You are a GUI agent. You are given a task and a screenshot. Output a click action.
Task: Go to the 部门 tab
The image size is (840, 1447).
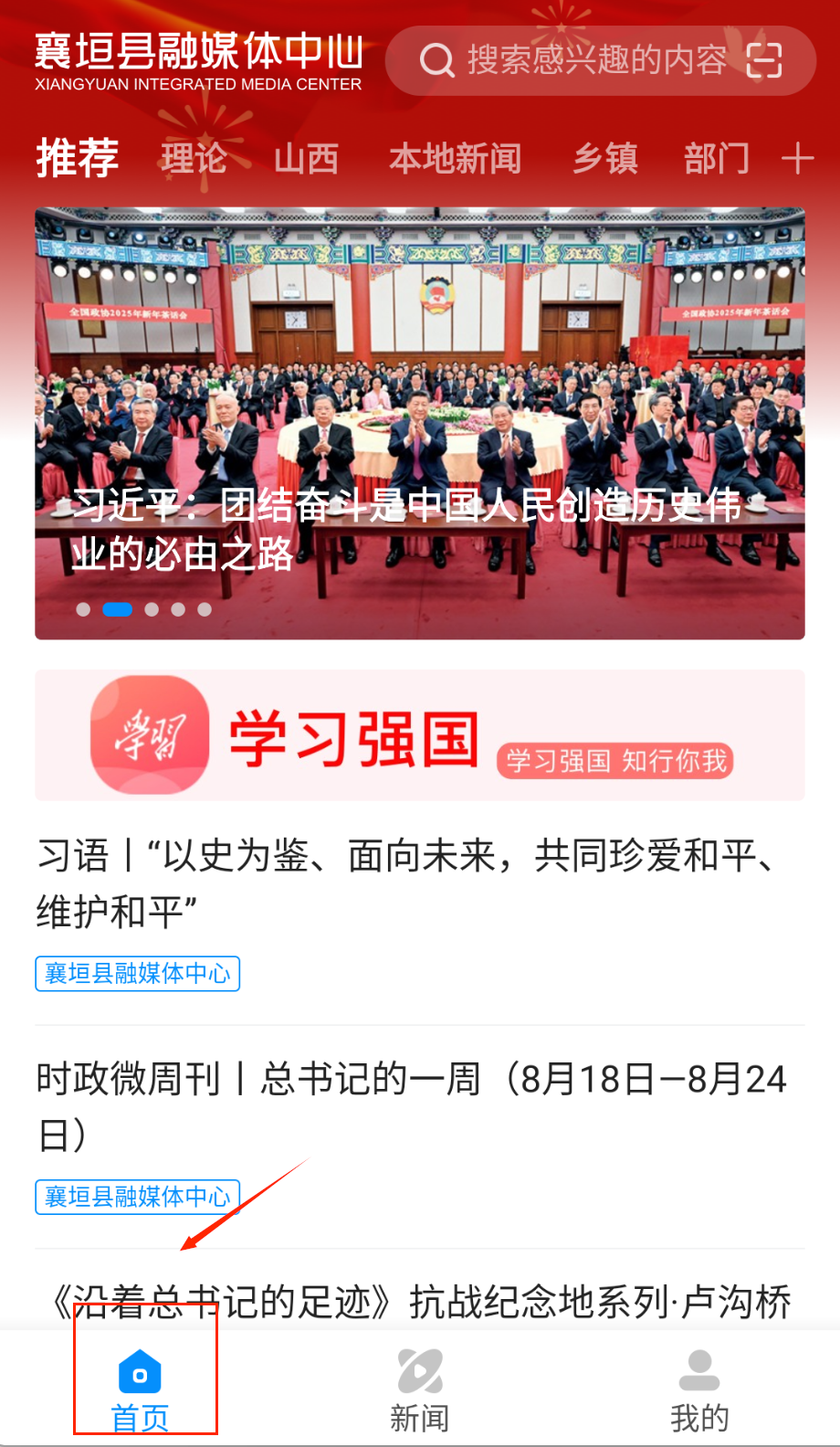[717, 159]
